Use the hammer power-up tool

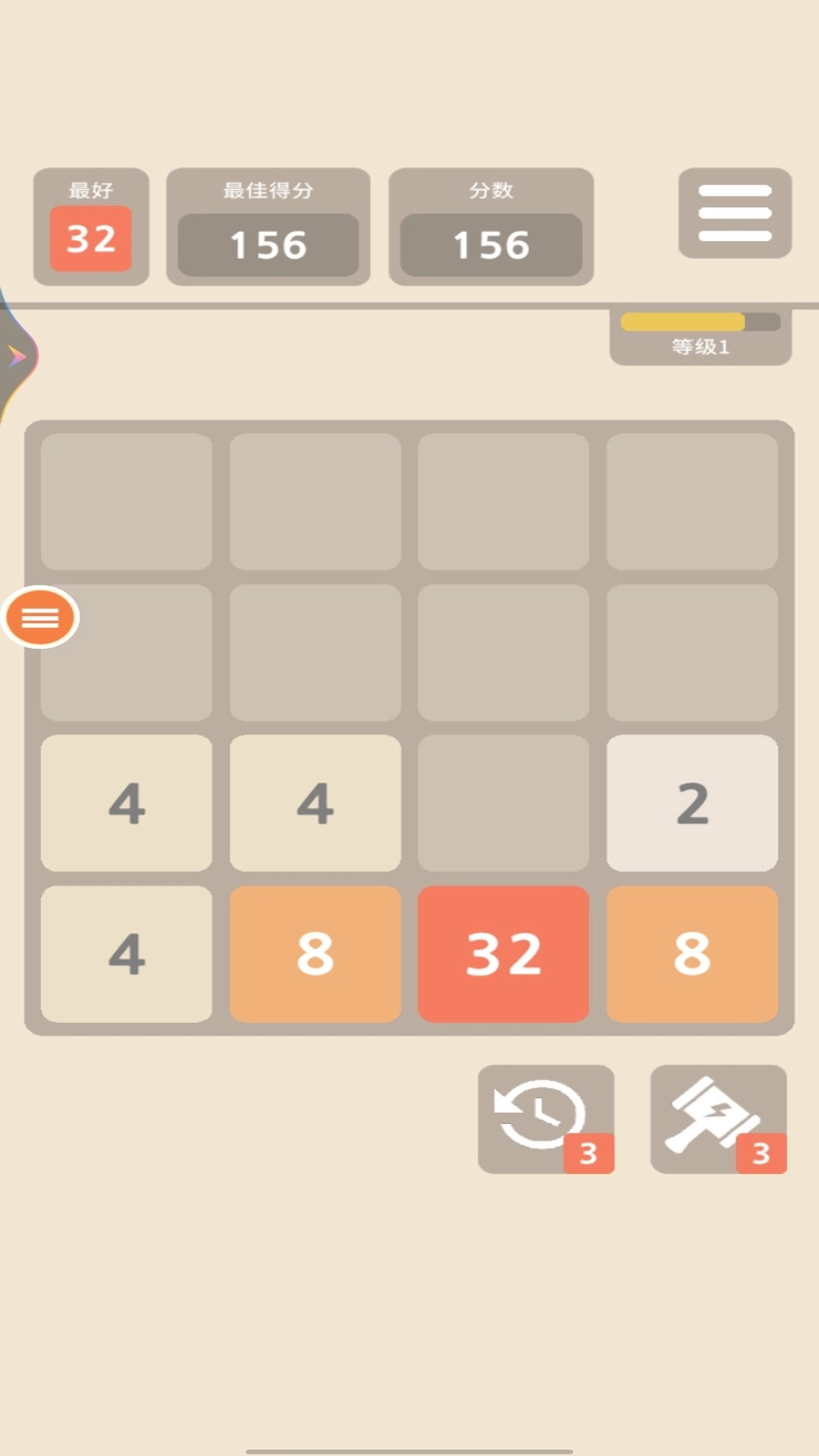[x=717, y=1119]
